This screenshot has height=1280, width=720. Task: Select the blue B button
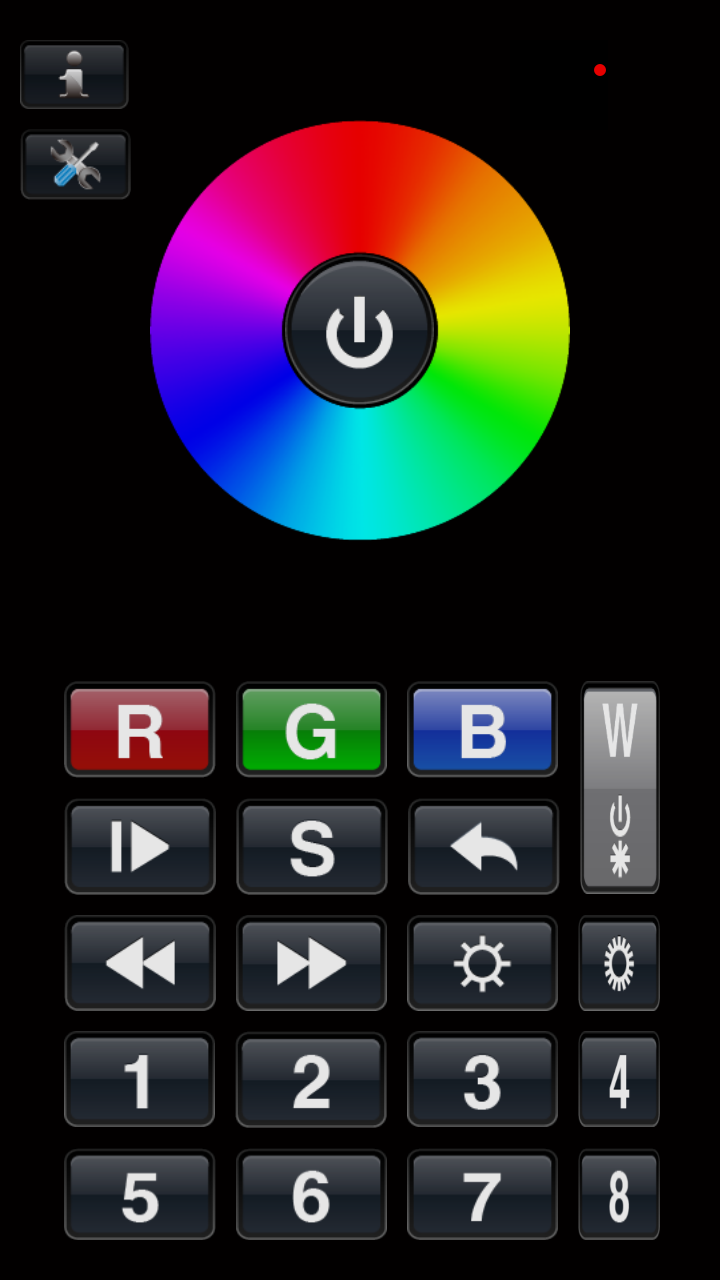(x=482, y=729)
